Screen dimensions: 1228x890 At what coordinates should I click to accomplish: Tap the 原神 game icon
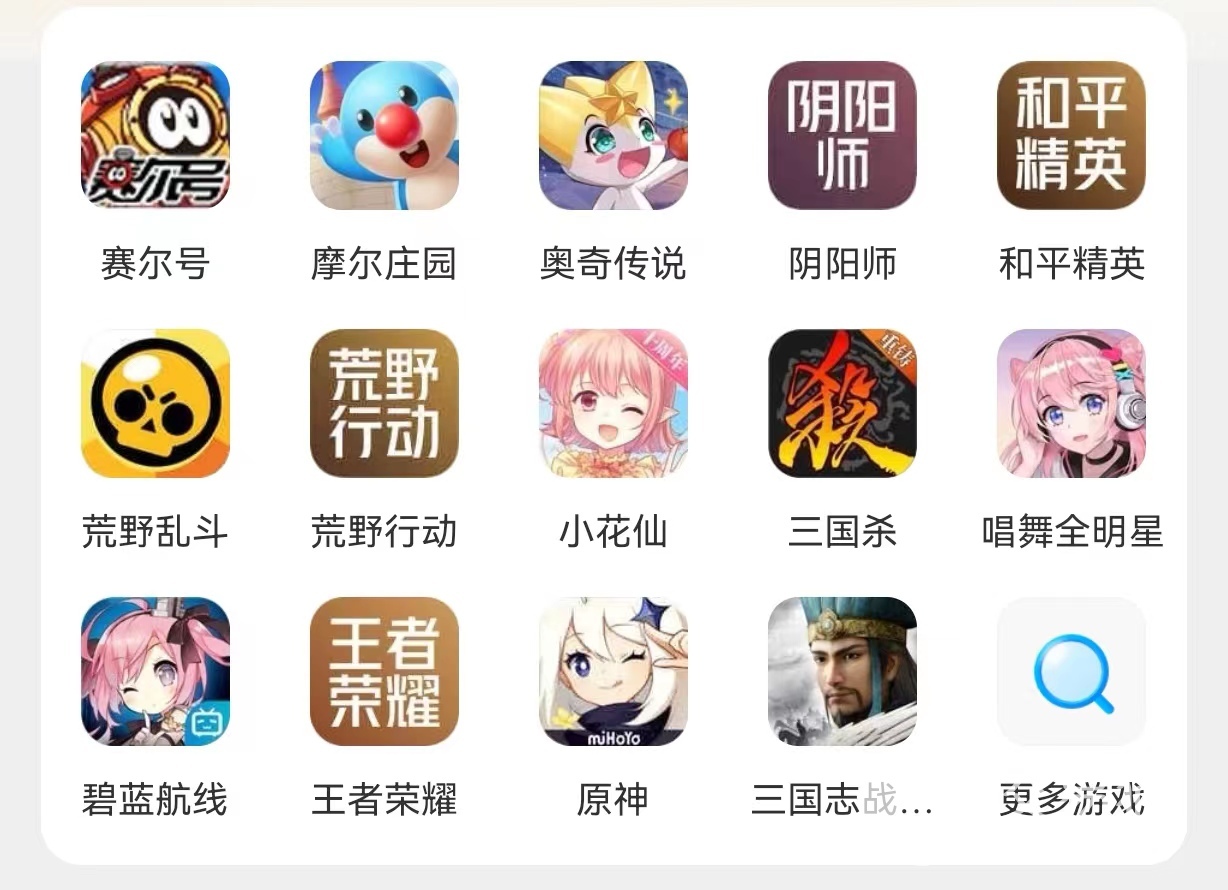613,671
